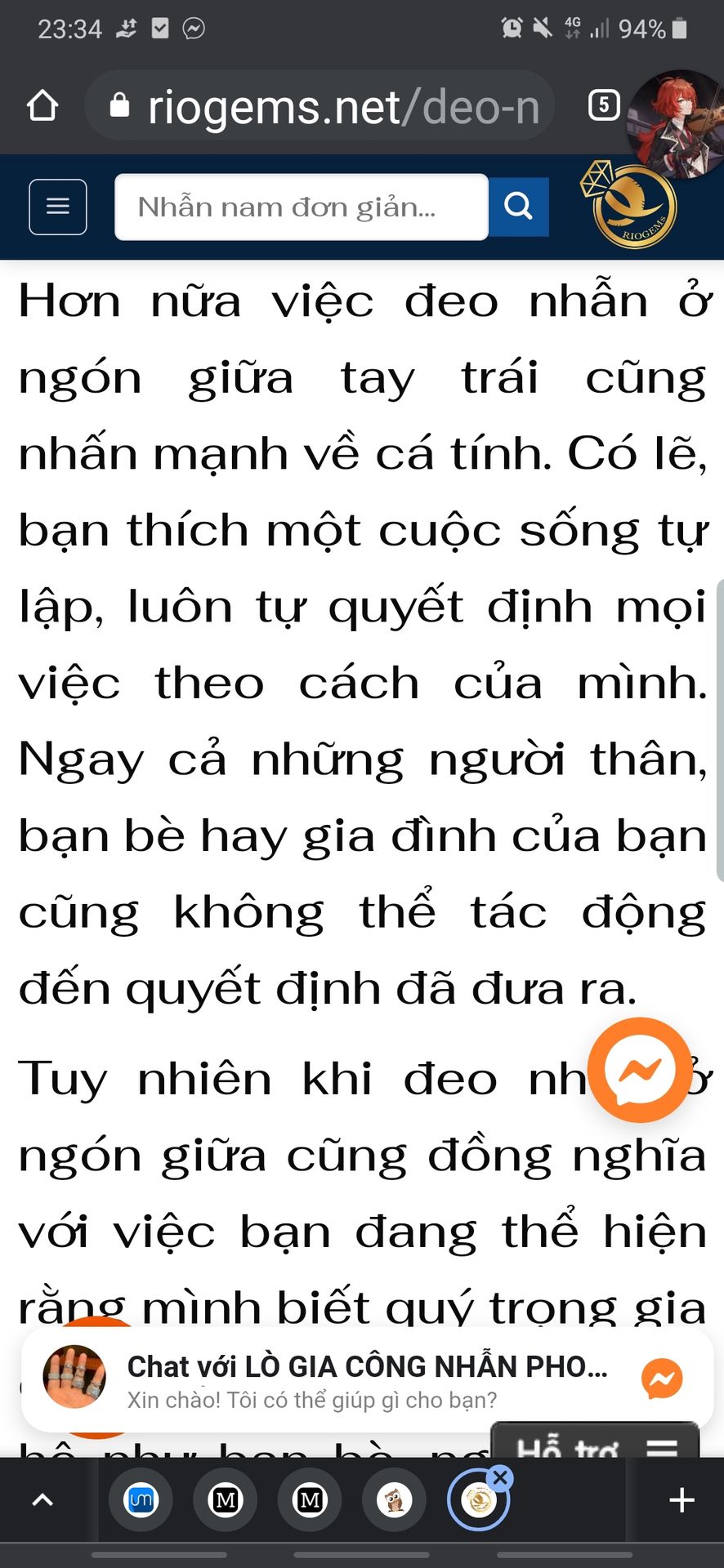Tap the blue search magnifier button
The height and width of the screenshot is (1568, 724).
point(518,207)
